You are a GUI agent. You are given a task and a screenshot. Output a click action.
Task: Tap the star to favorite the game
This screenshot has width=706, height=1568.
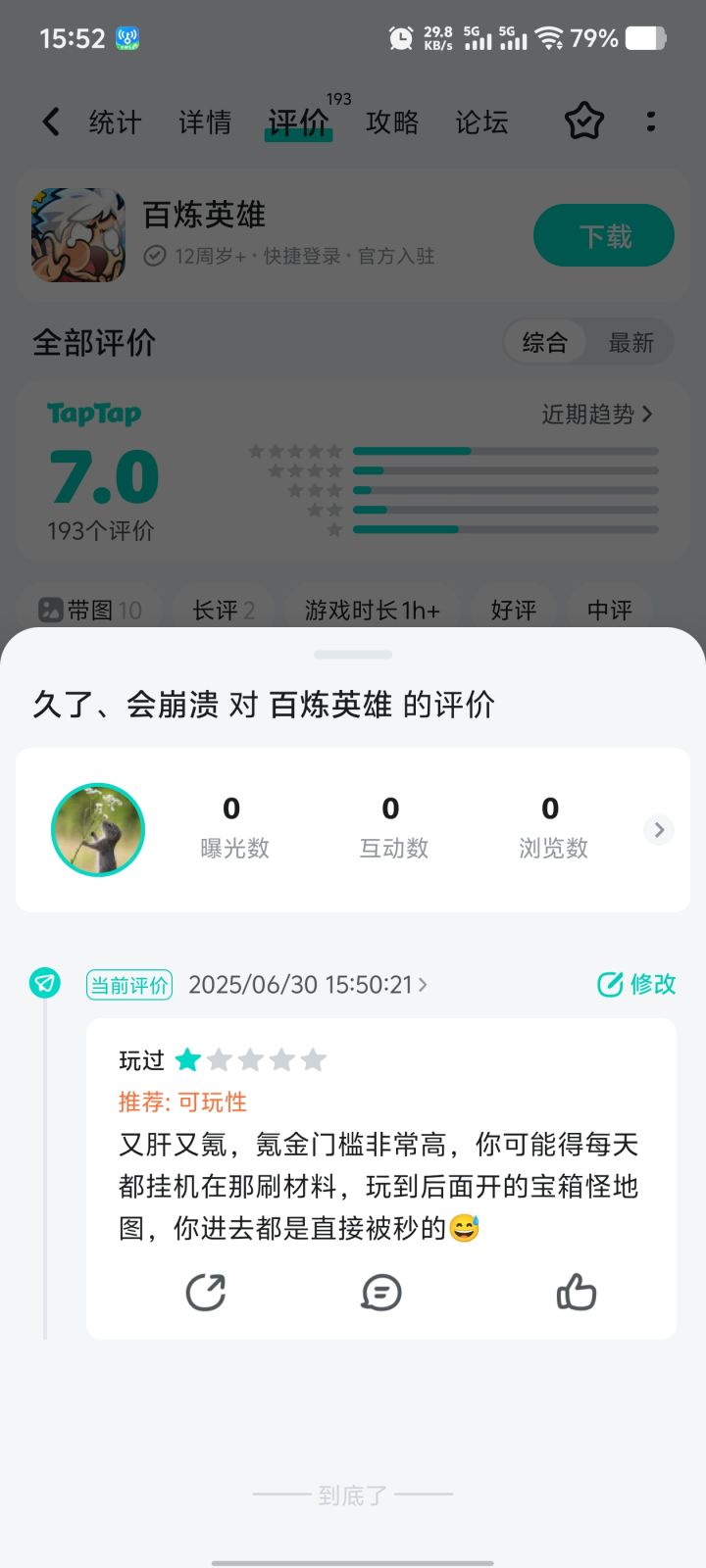tap(584, 122)
